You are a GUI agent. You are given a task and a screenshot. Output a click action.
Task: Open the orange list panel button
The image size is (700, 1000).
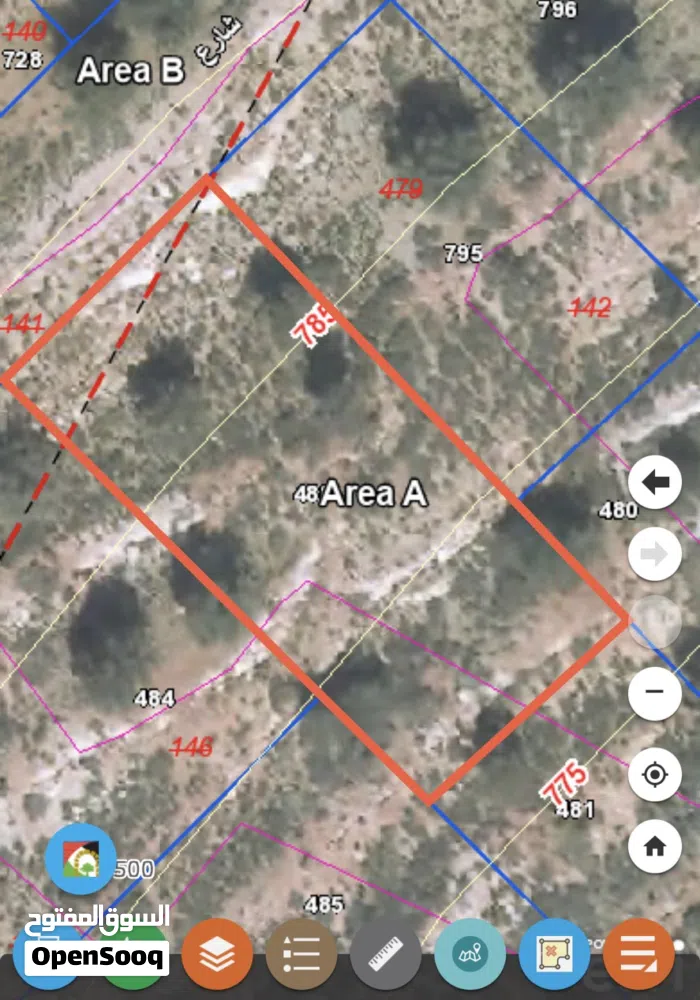(x=638, y=955)
